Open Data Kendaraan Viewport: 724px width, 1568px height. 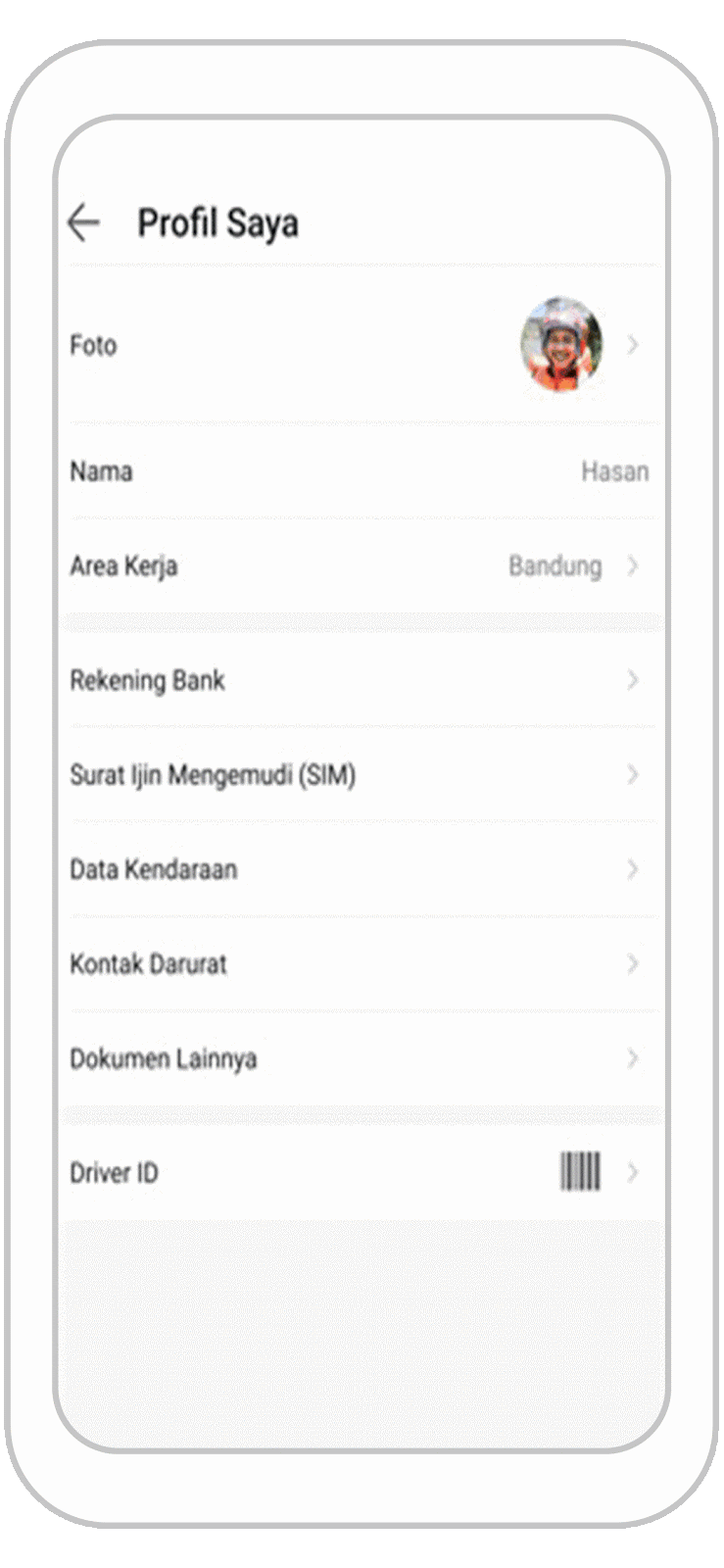[361, 869]
